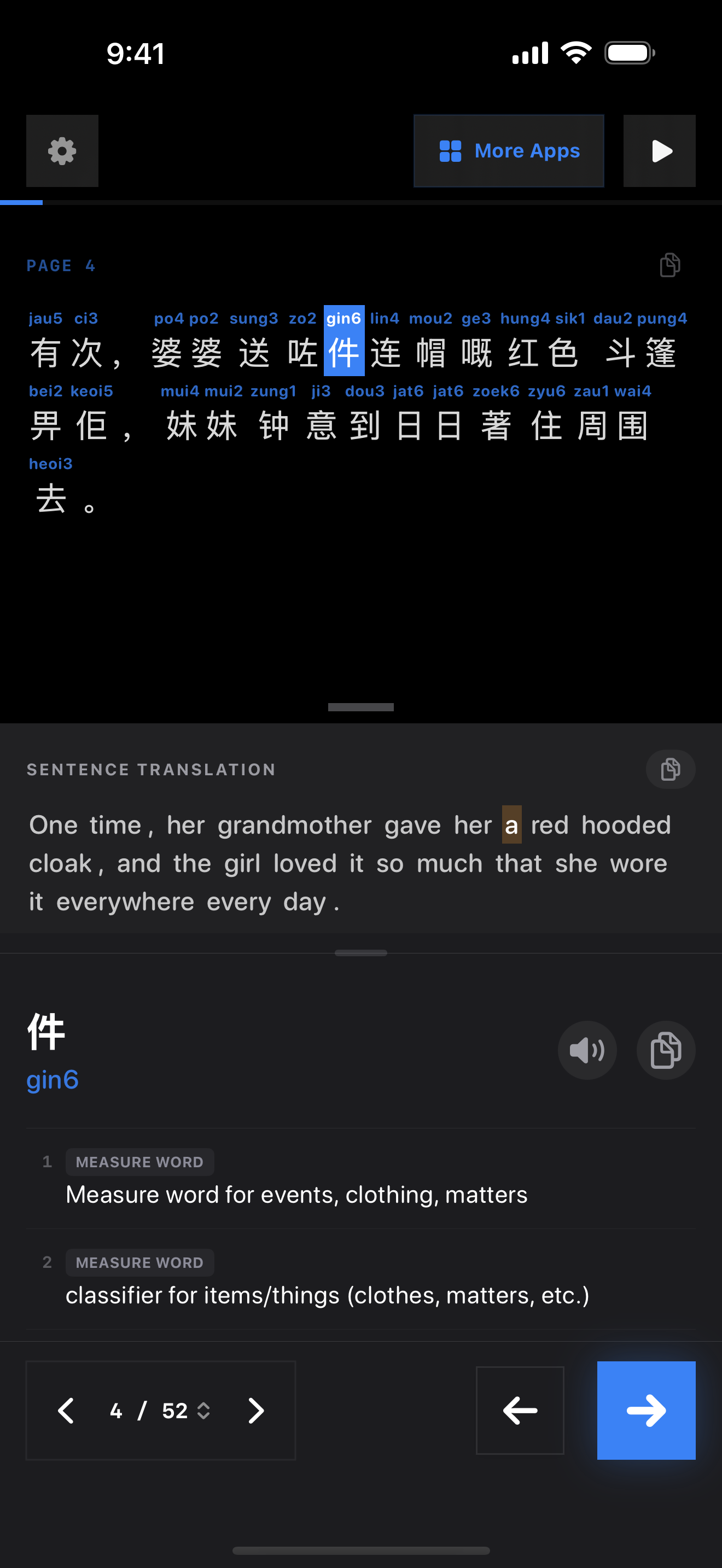This screenshot has height=1568, width=722.
Task: Copy the page 4 text
Action: click(669, 265)
